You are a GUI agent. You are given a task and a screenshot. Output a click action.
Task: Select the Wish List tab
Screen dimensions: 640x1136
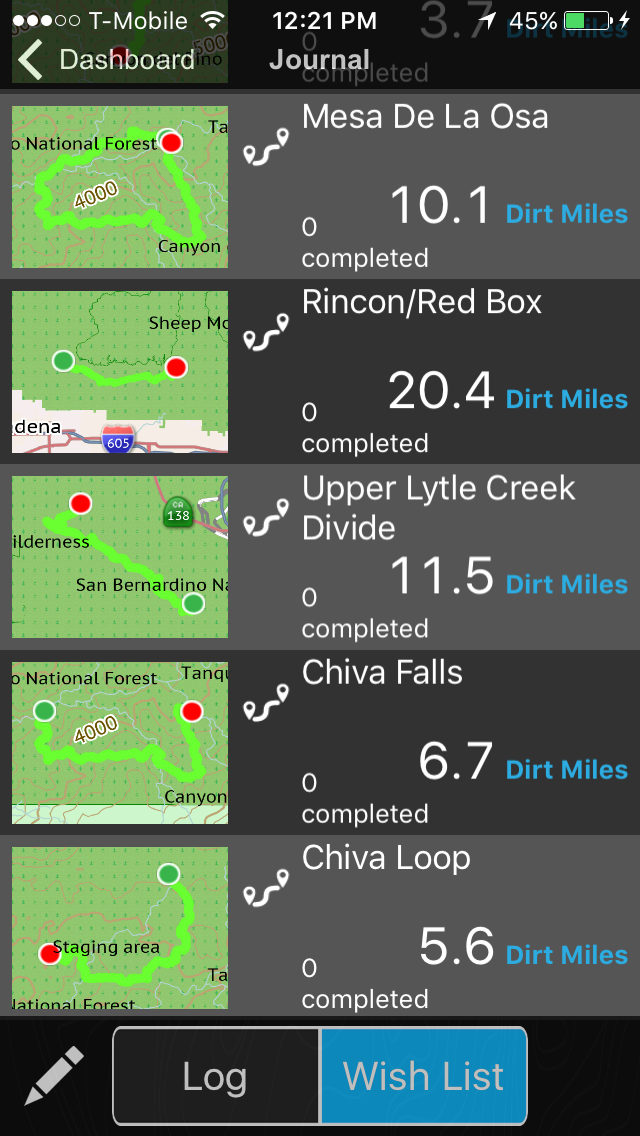423,1075
